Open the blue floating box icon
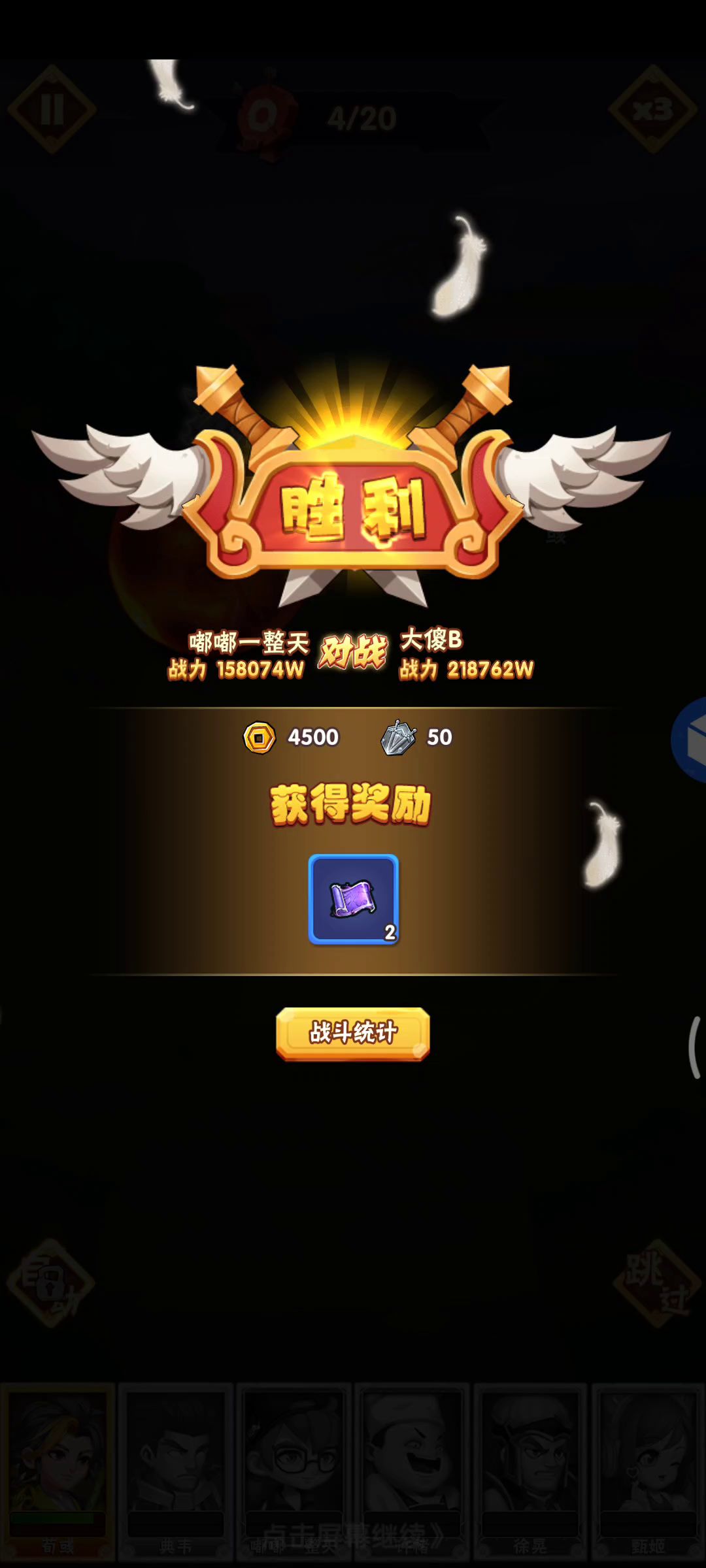Screen dimensions: 706x1568 689,740
